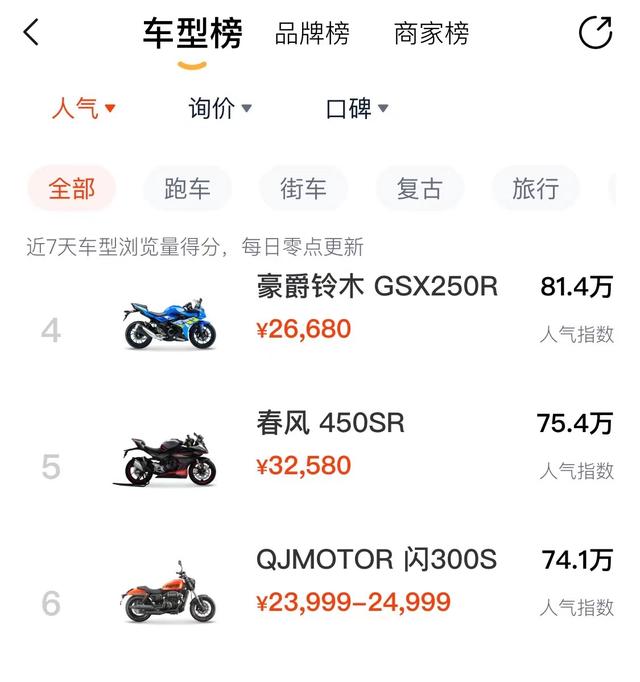Filter by 跑车 category
This screenshot has height=682, width=640.
(x=187, y=188)
